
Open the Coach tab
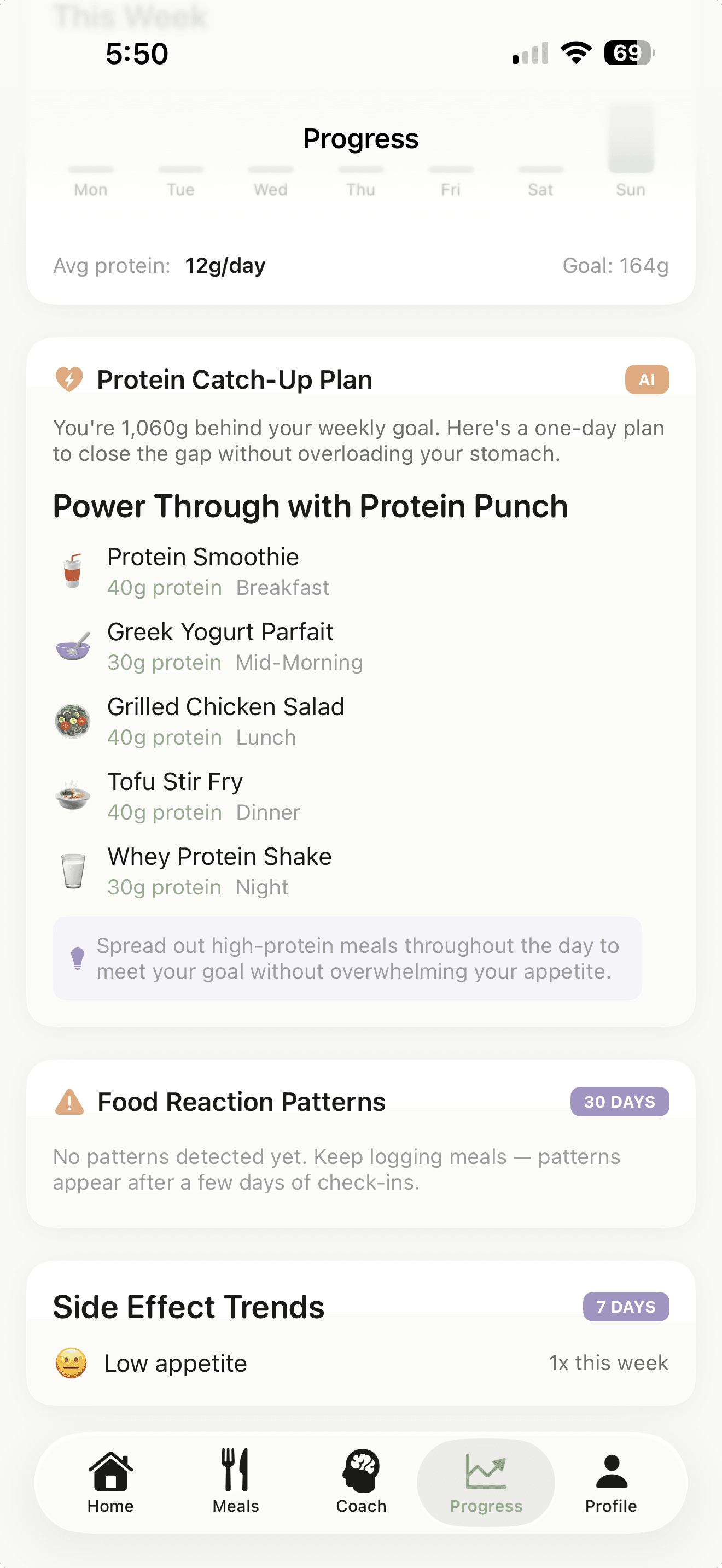coord(361,1482)
